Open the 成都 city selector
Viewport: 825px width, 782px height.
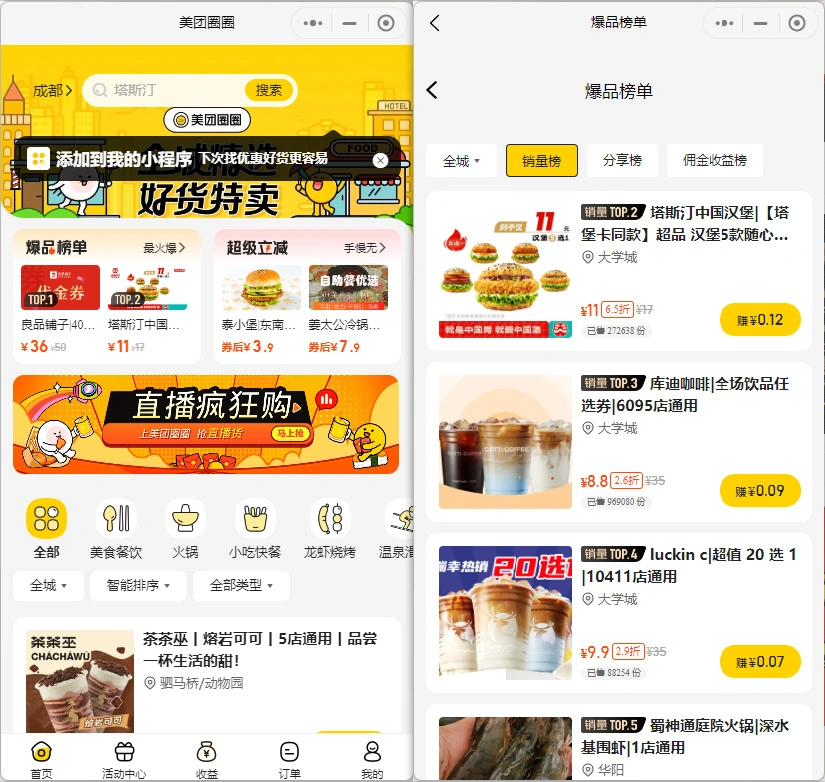(x=52, y=90)
